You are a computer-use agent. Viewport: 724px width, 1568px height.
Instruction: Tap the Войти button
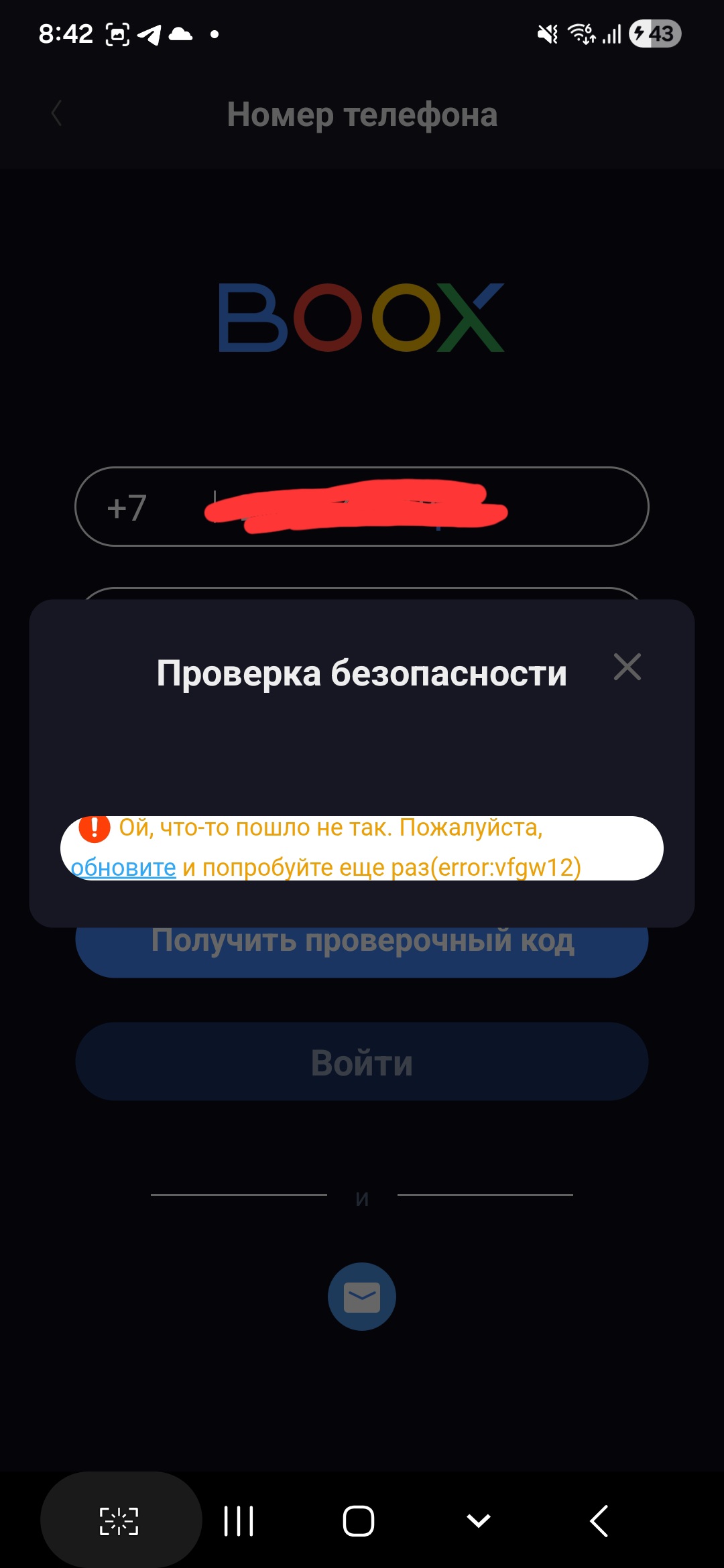[362, 1062]
